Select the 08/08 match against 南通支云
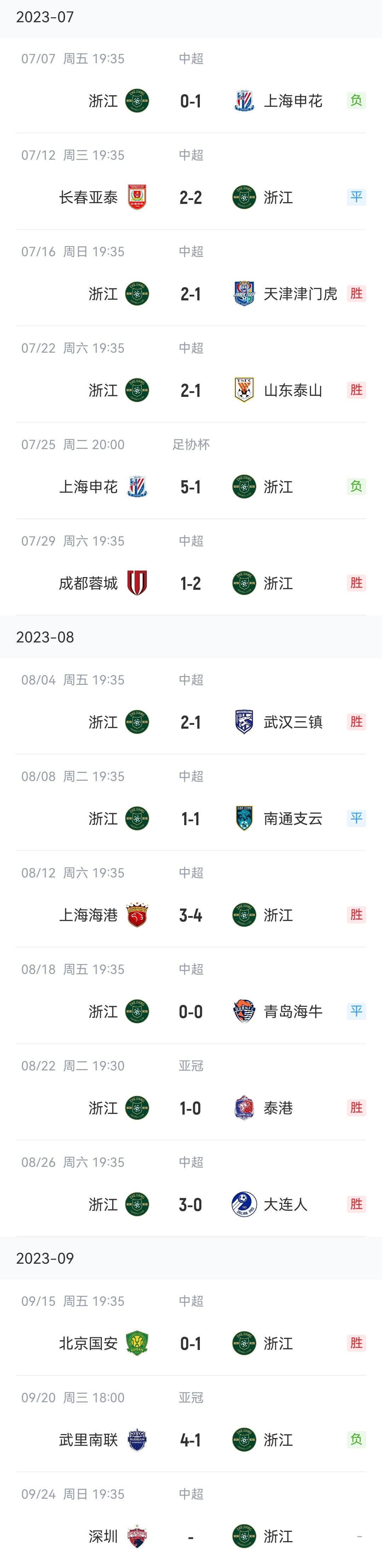Viewport: 382px width, 1568px height. click(191, 819)
